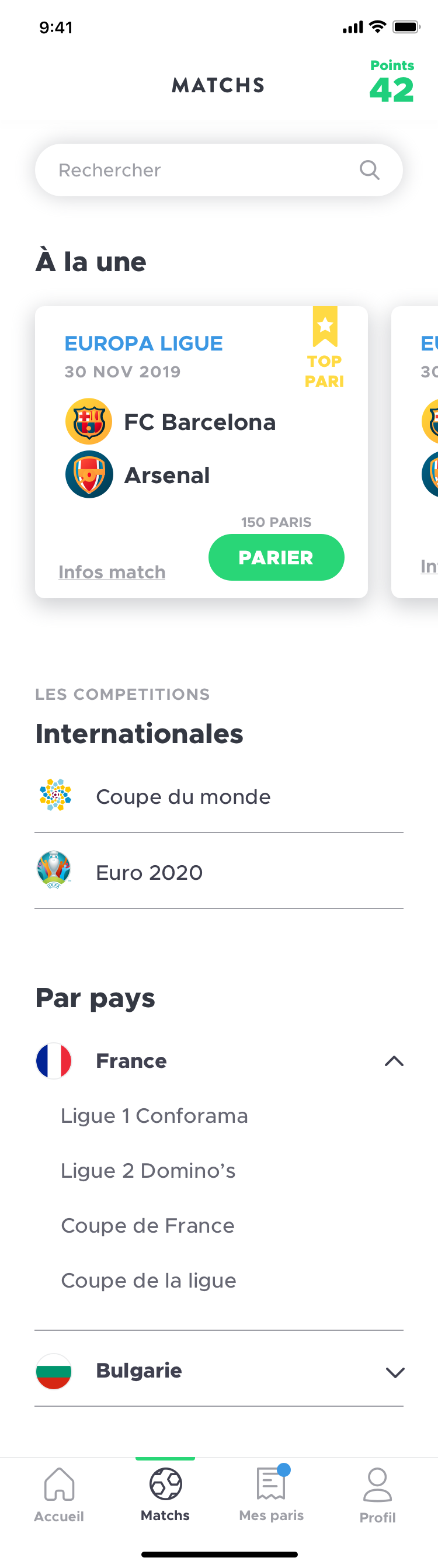Go to the Accueil tab
Screen dimensions: 438x1568
tap(59, 1493)
